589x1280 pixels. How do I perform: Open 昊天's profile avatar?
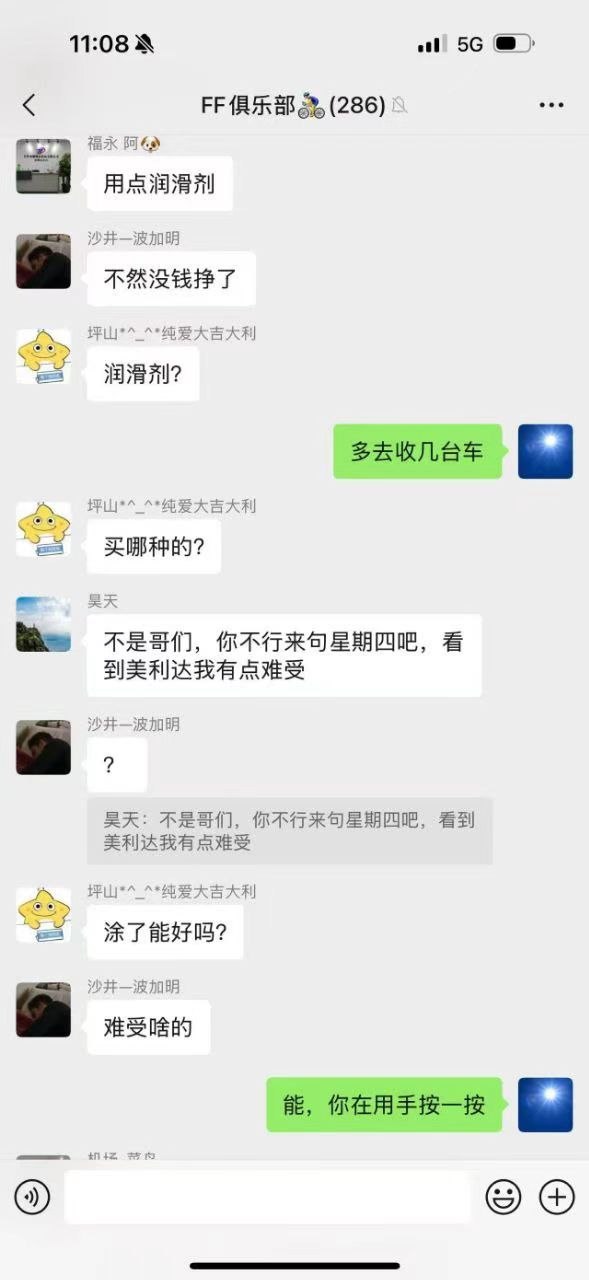[43, 624]
